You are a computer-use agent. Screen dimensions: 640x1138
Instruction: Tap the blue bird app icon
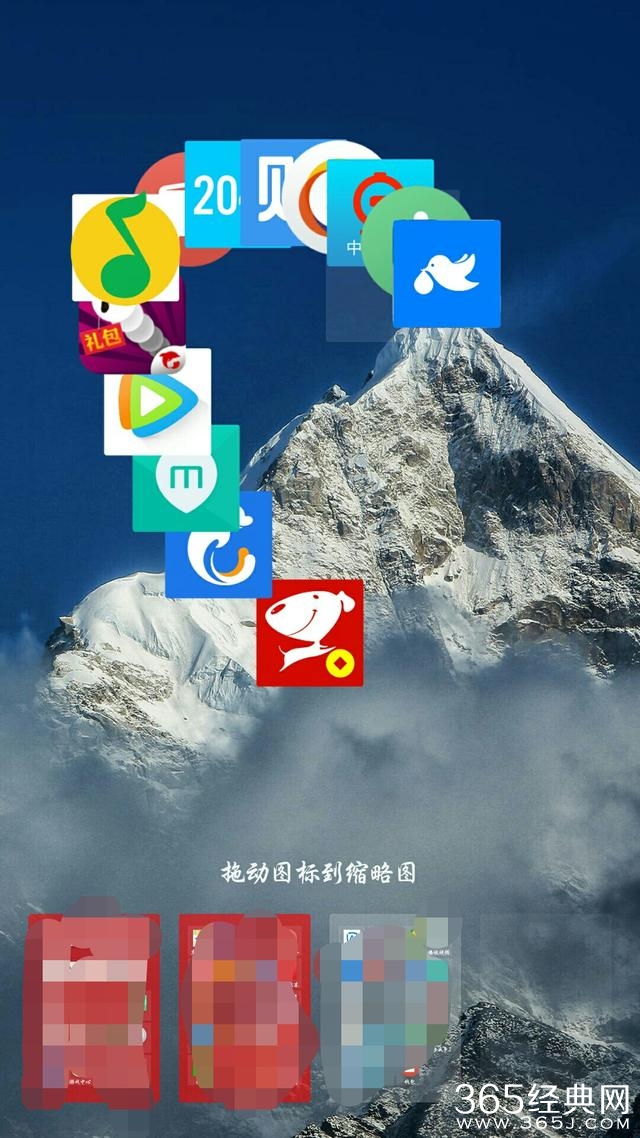click(446, 273)
